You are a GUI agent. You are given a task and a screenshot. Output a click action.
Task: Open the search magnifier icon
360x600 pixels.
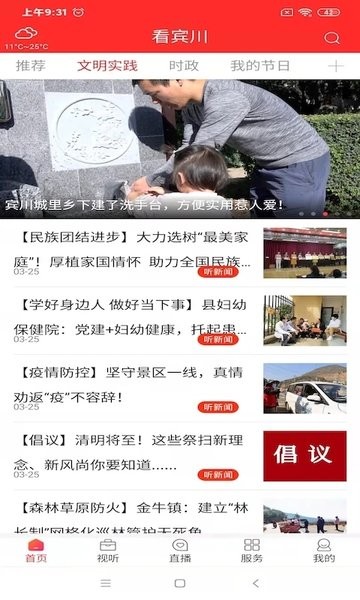[331, 38]
